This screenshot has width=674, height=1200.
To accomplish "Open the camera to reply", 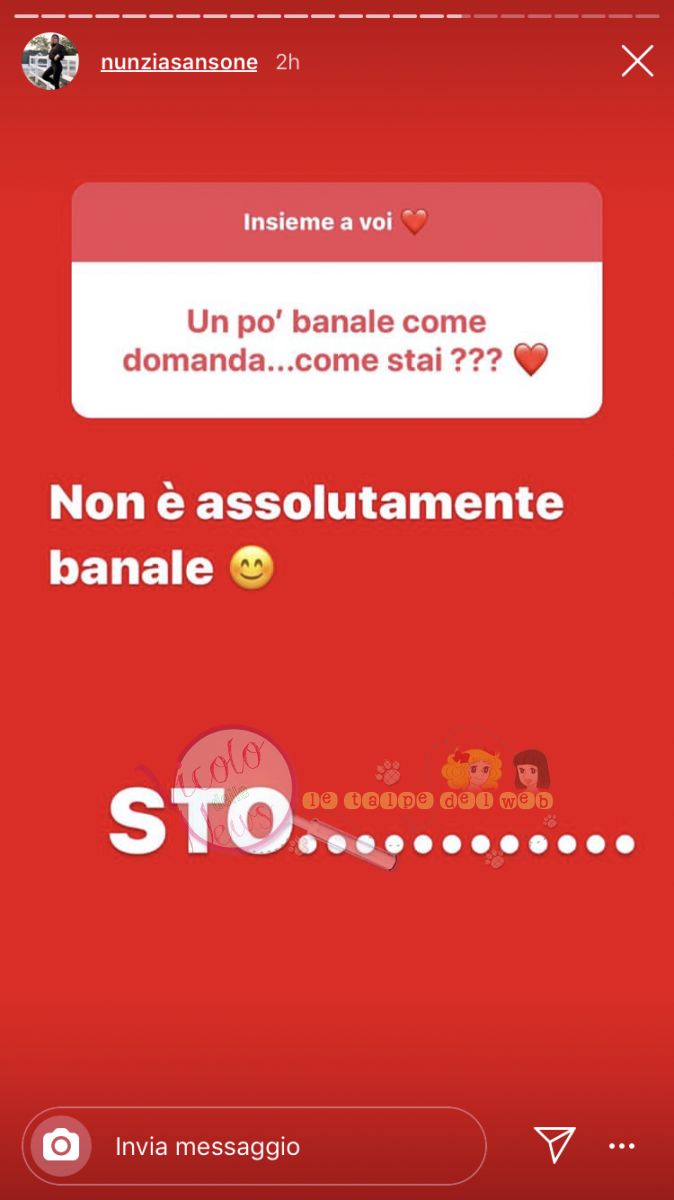I will click(61, 1146).
